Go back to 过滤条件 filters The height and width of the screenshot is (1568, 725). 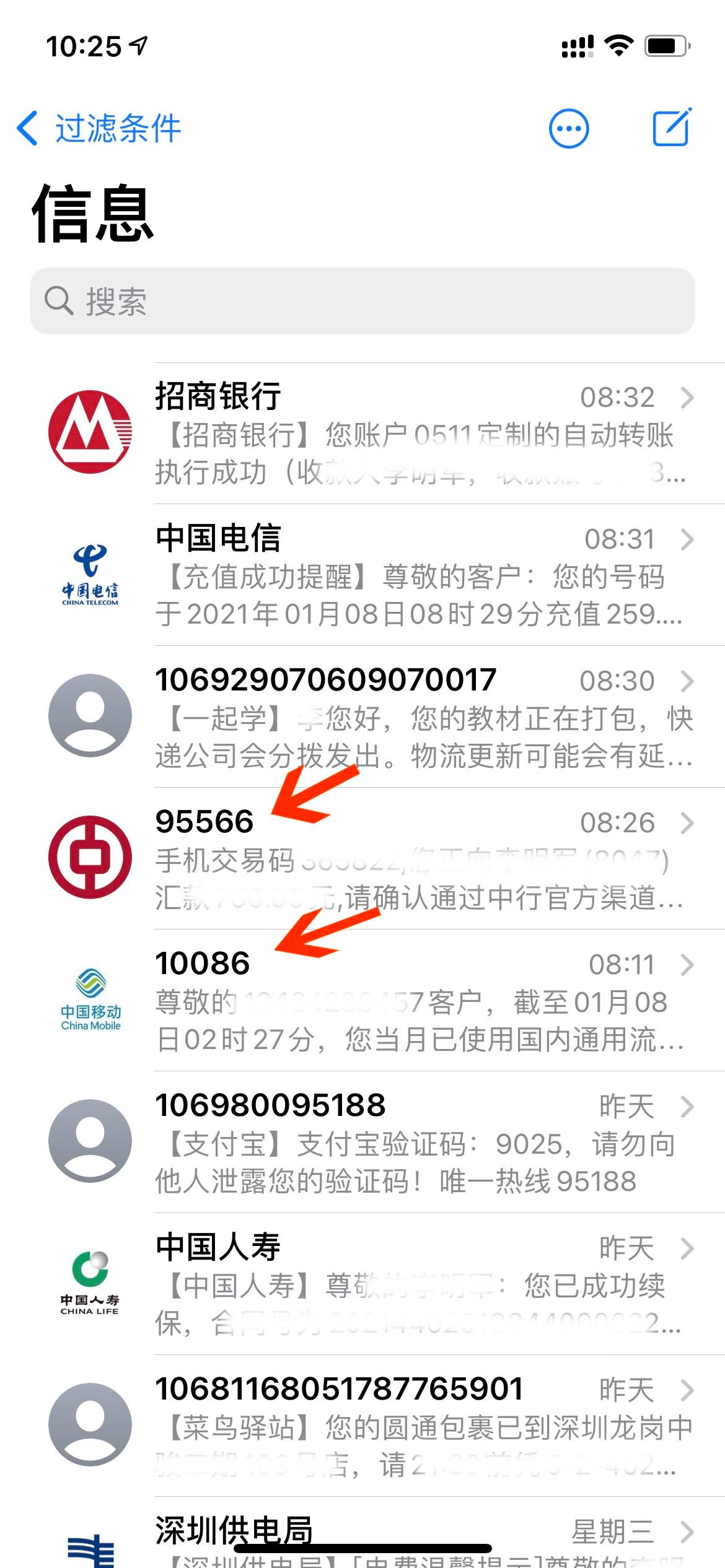point(99,129)
